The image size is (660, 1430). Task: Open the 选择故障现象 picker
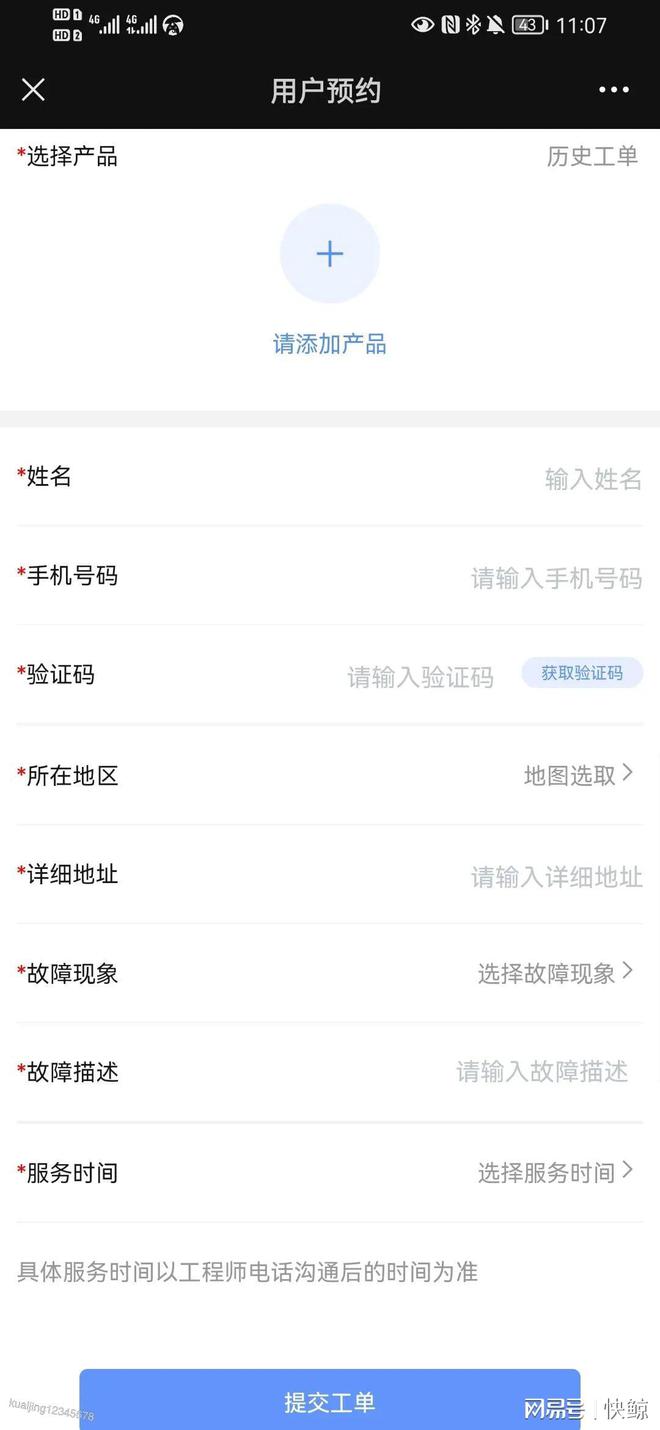(x=554, y=973)
